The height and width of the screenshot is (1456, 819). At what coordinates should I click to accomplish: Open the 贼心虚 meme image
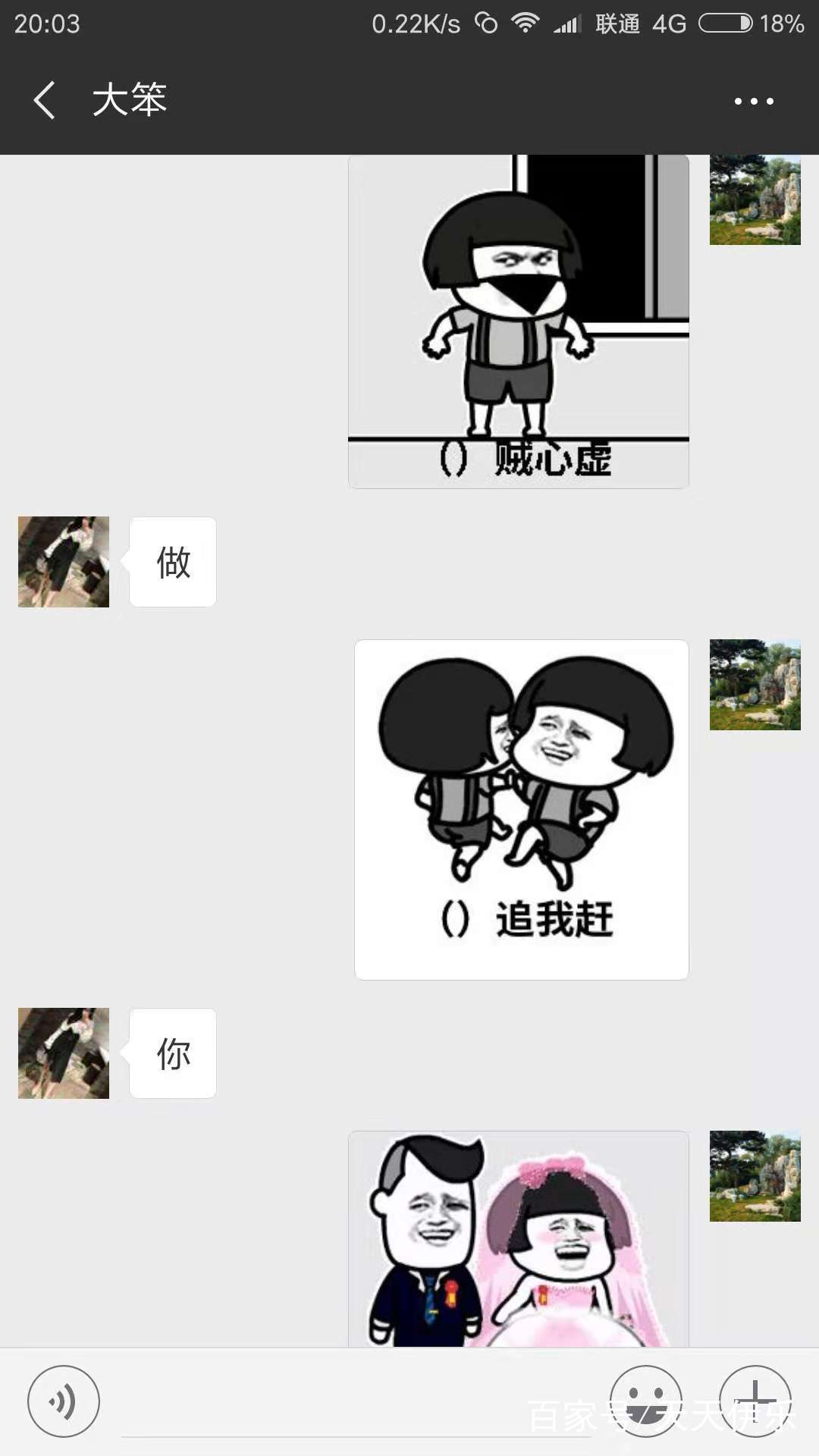tap(519, 322)
